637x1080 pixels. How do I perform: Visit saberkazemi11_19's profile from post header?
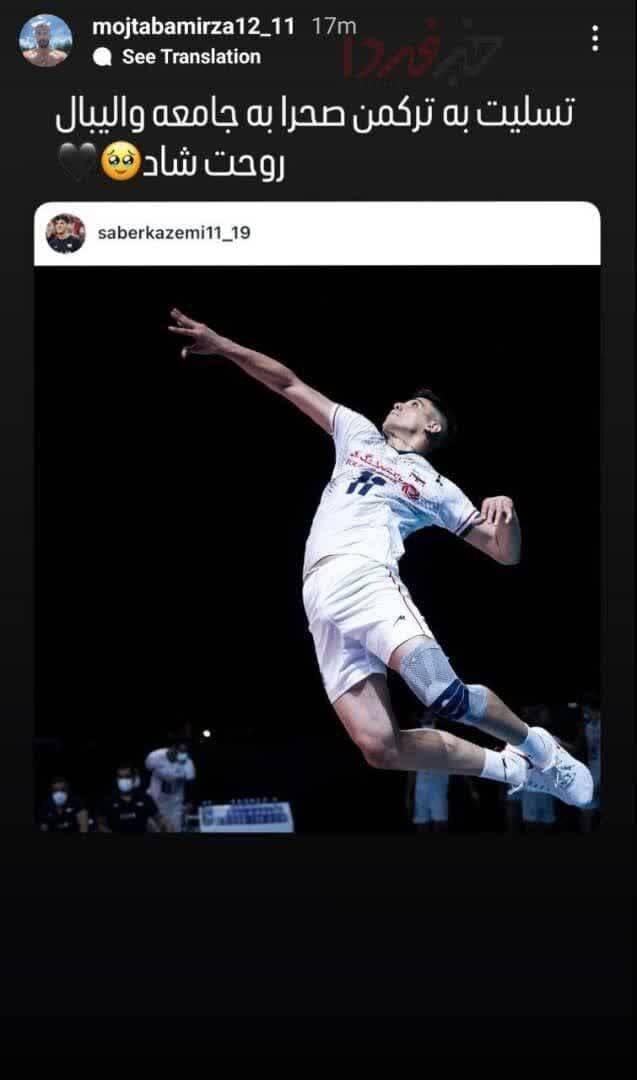point(175,233)
